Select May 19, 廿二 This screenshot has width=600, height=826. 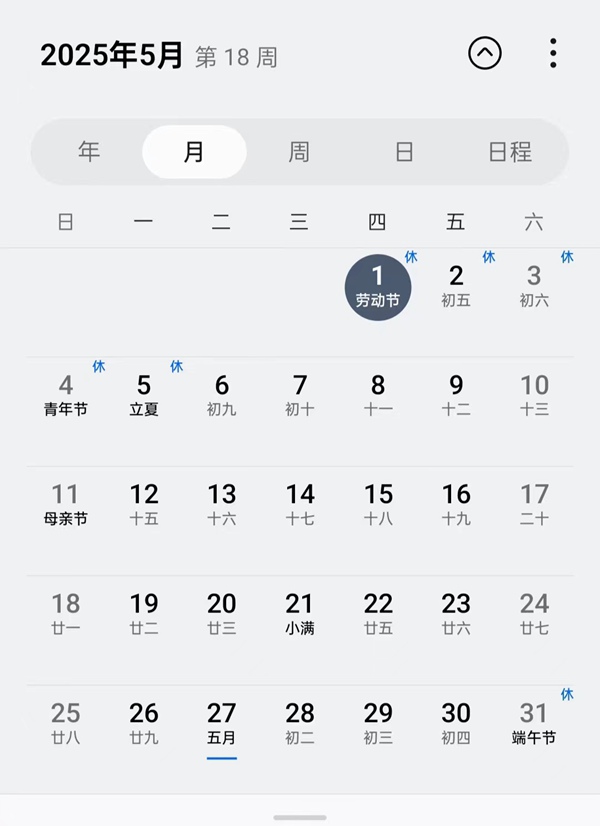tap(144, 614)
